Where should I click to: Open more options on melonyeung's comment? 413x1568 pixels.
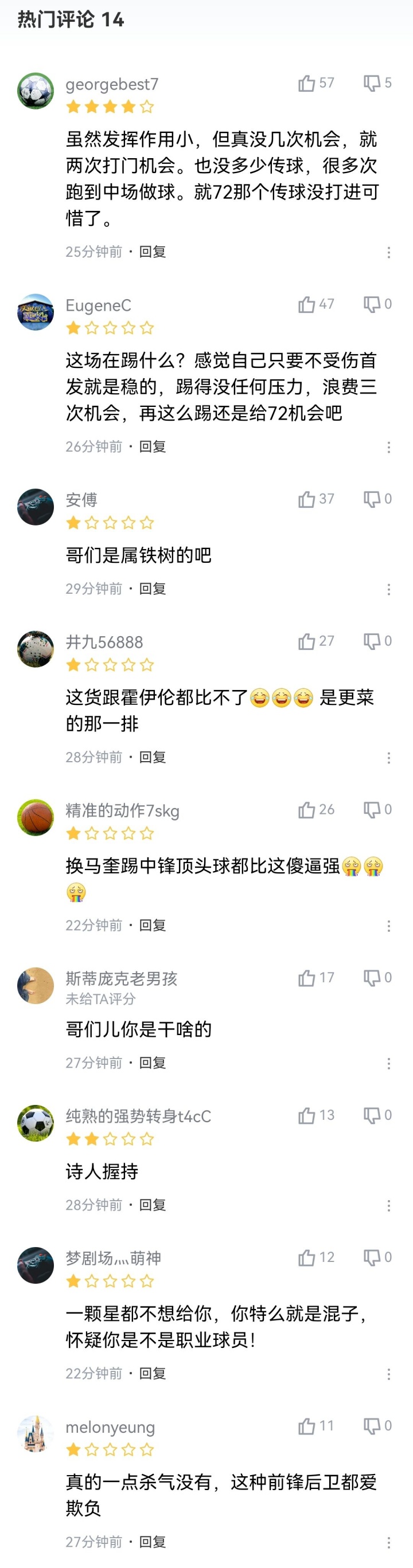[x=389, y=1542]
